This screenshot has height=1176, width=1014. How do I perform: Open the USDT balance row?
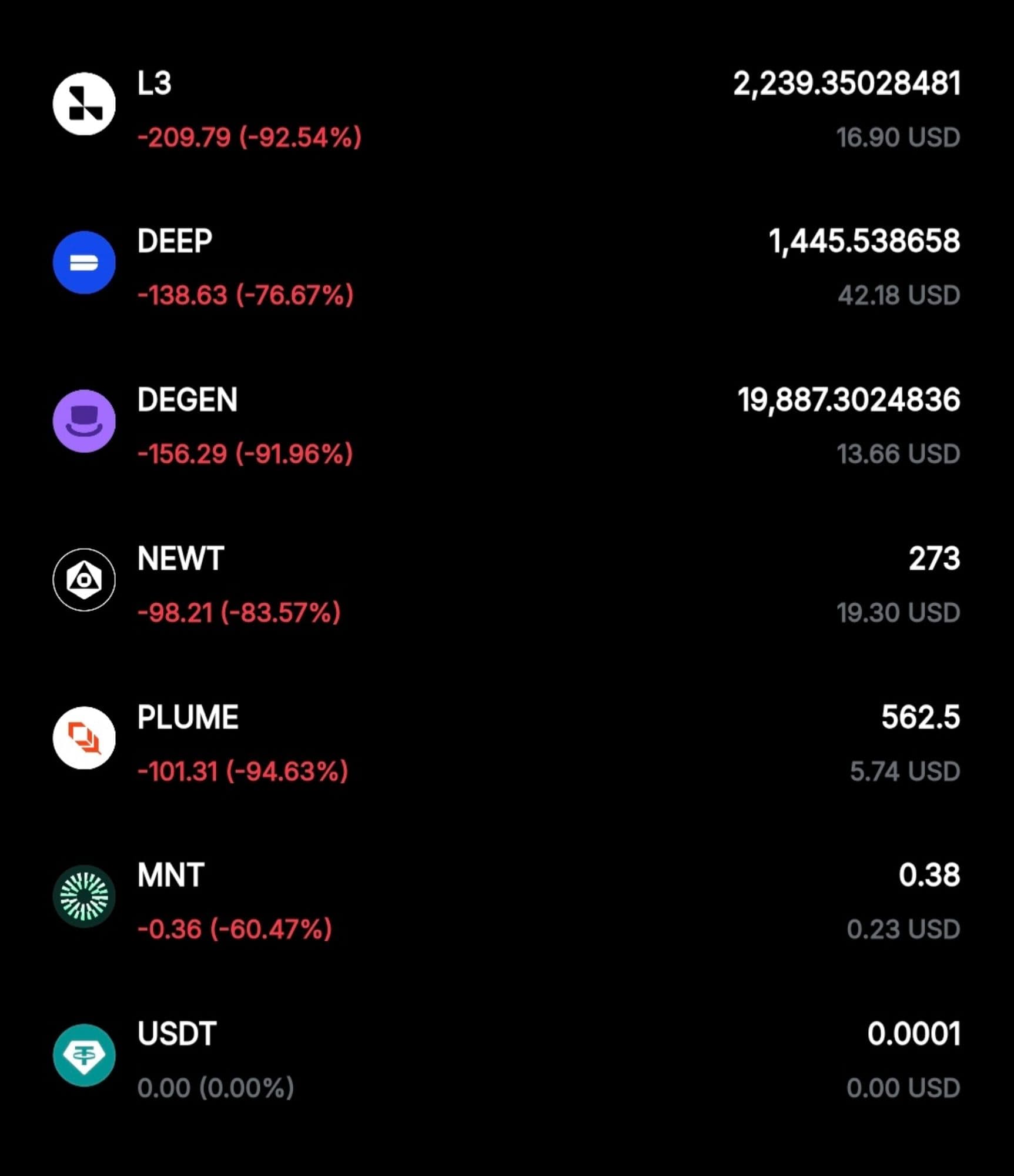point(506,1060)
